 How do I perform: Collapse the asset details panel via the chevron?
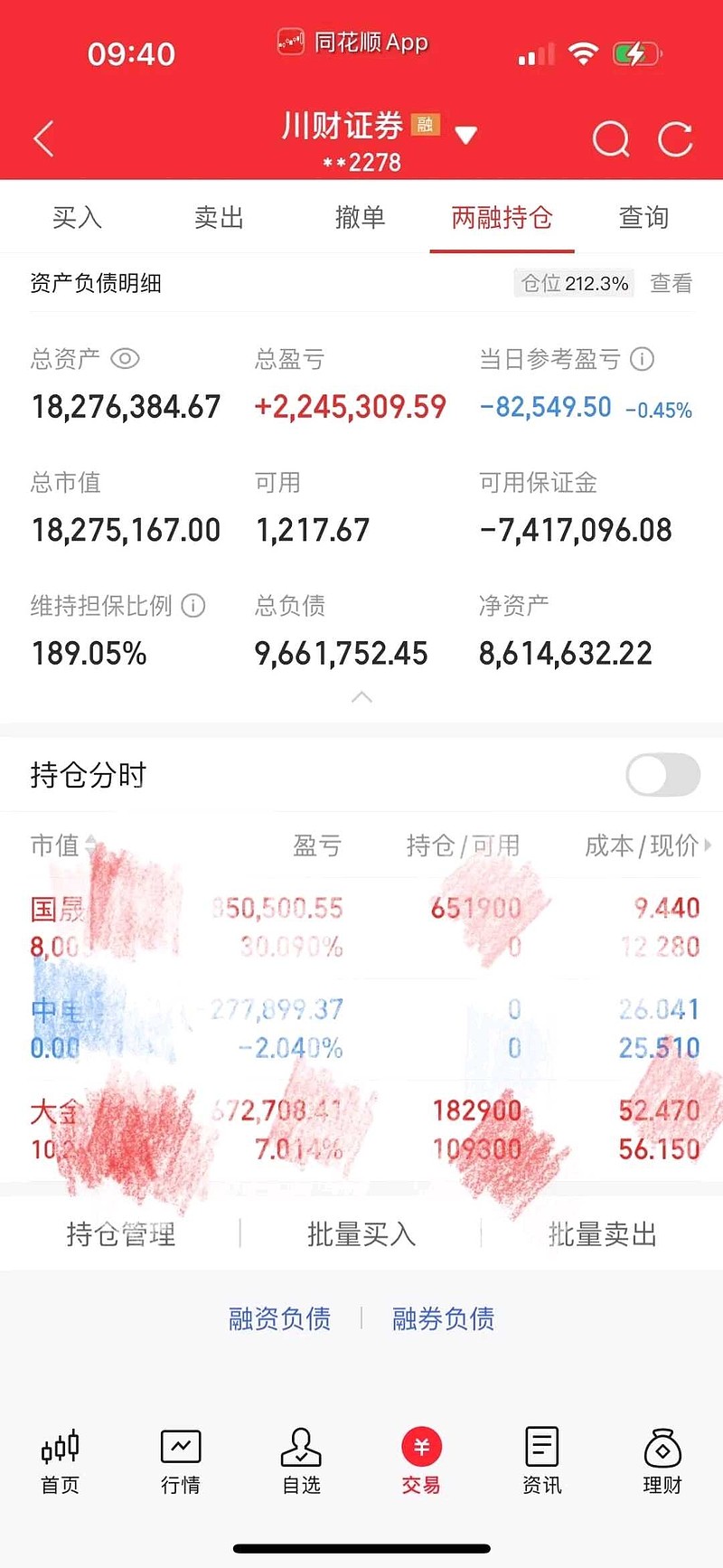361,697
